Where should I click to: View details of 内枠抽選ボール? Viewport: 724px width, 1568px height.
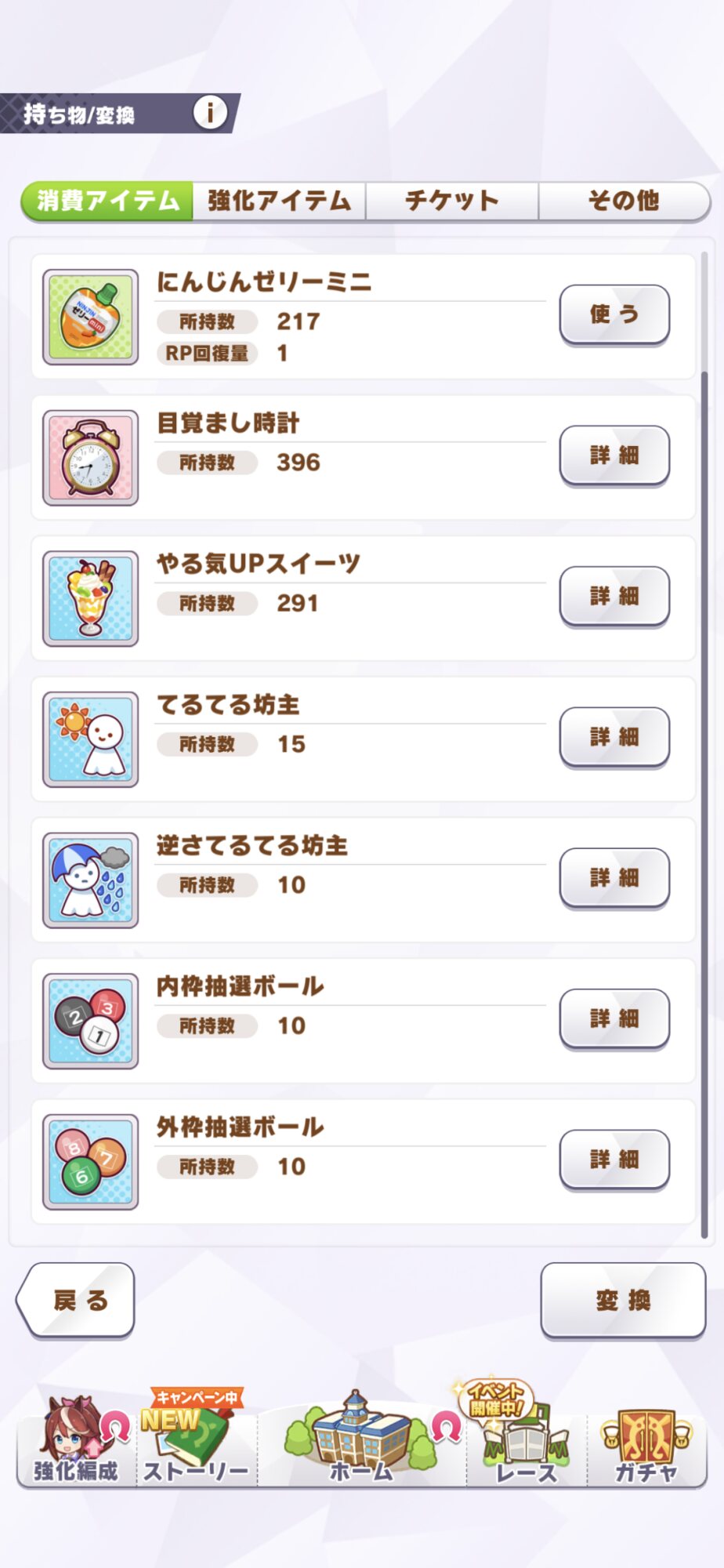(x=614, y=1019)
